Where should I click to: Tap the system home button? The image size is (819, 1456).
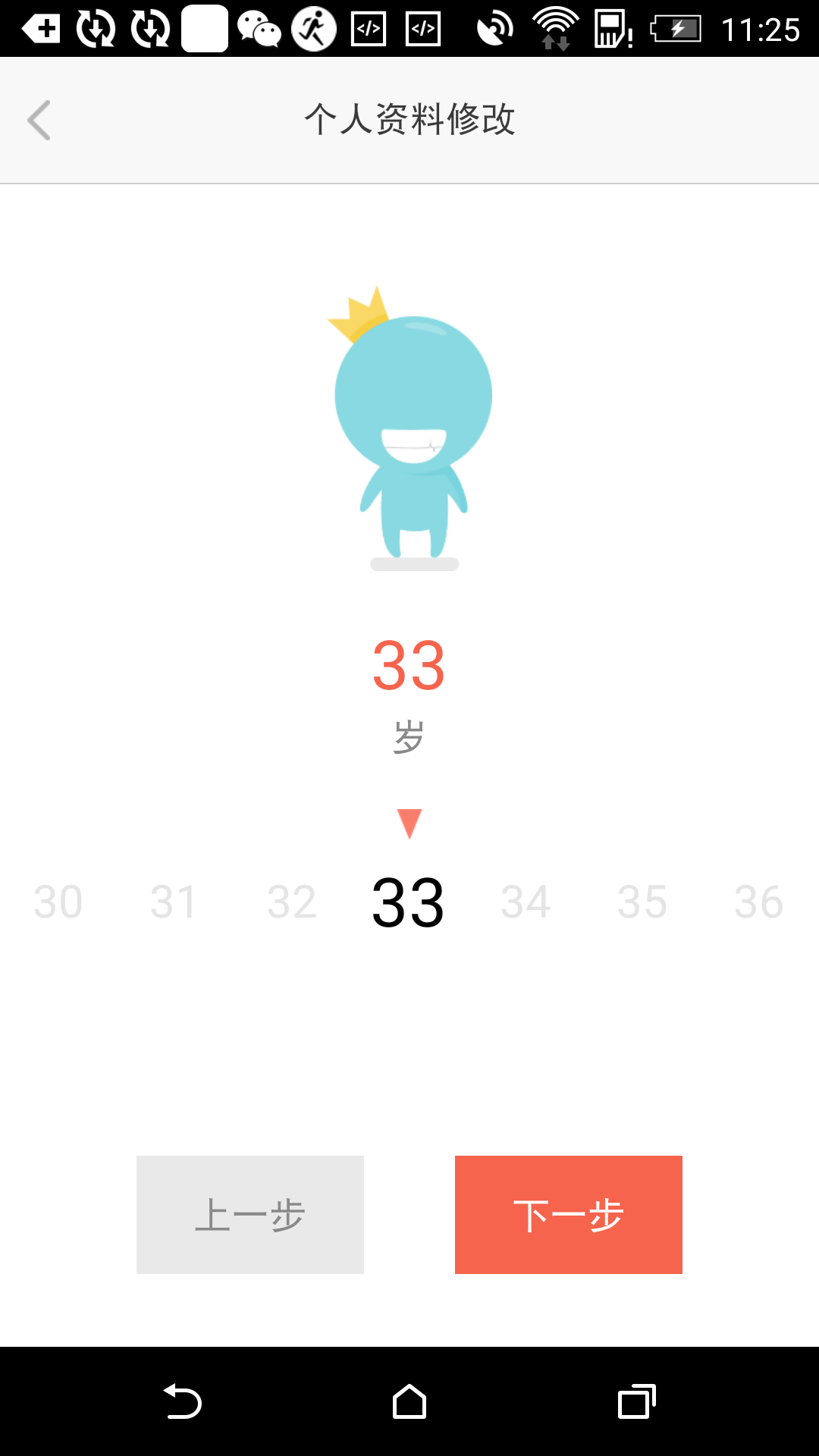tap(409, 1401)
